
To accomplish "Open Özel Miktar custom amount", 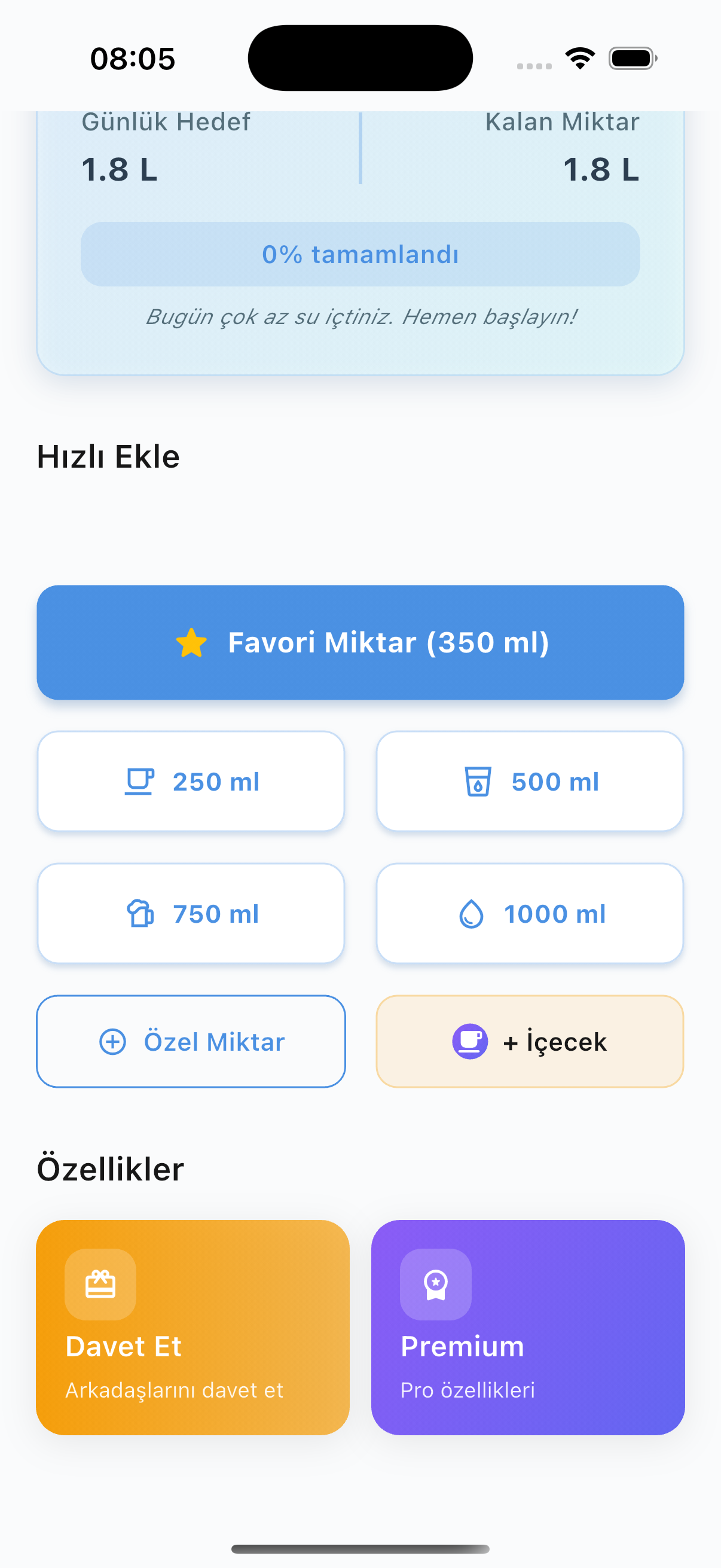I will 191,1042.
